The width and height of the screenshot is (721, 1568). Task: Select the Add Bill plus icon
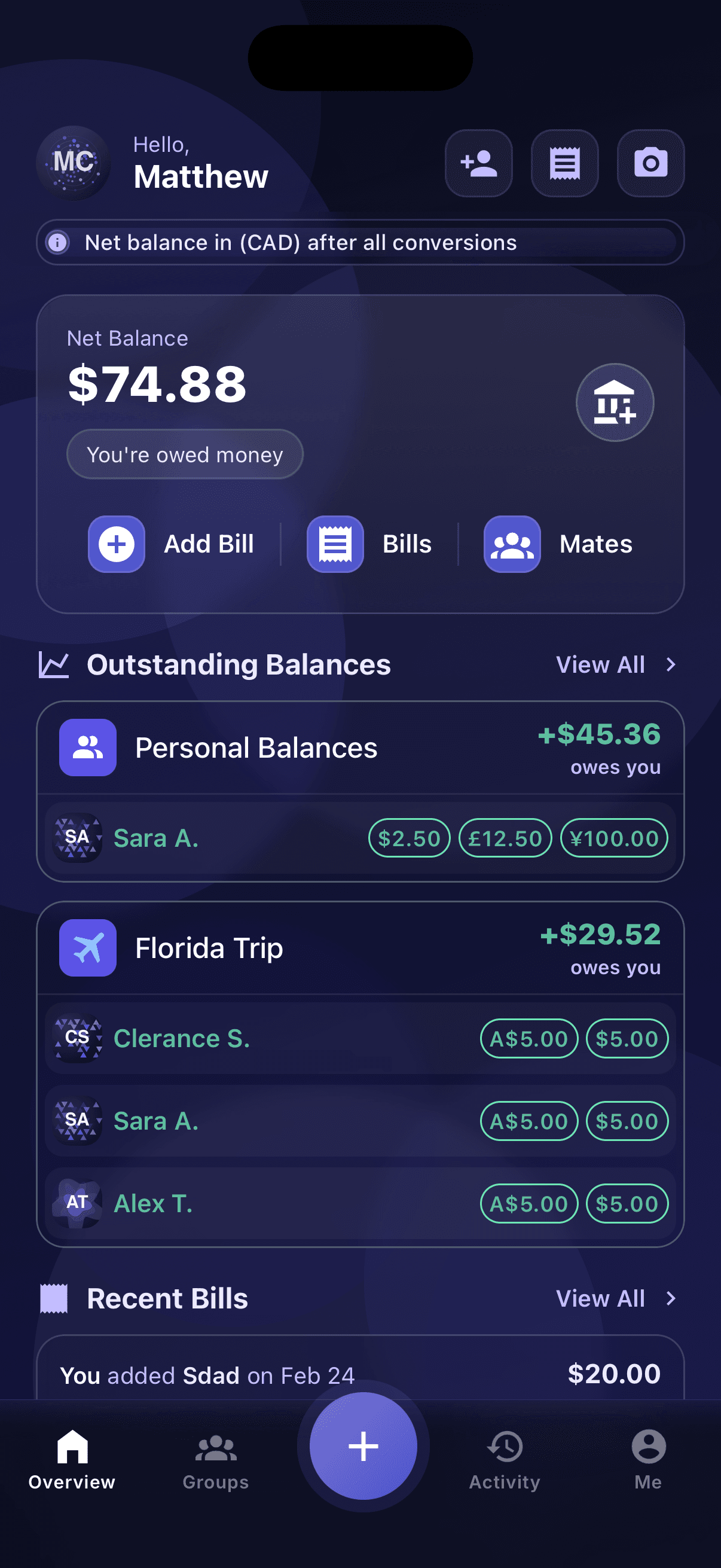point(116,544)
